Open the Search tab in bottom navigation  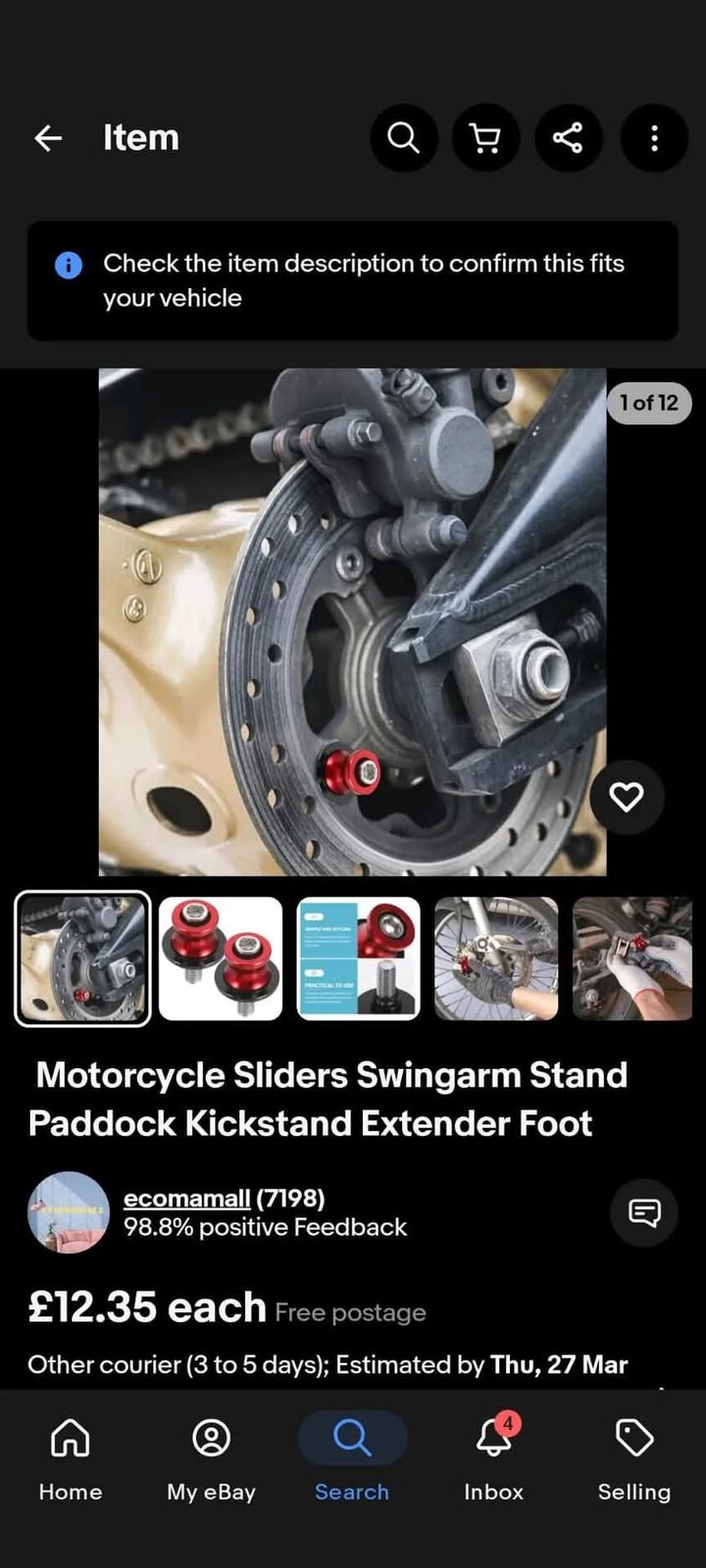tap(352, 1457)
